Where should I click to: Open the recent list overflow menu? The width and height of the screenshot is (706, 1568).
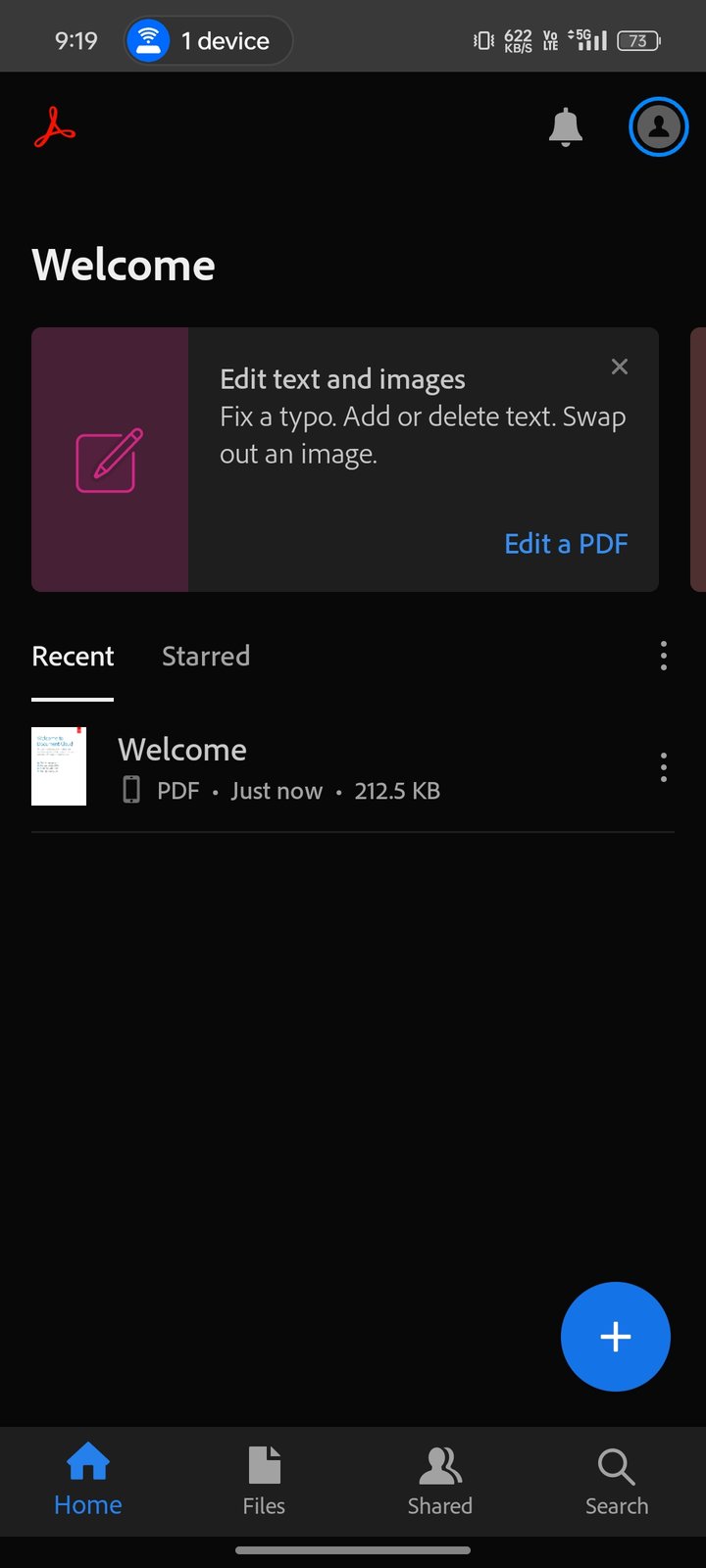click(x=664, y=656)
